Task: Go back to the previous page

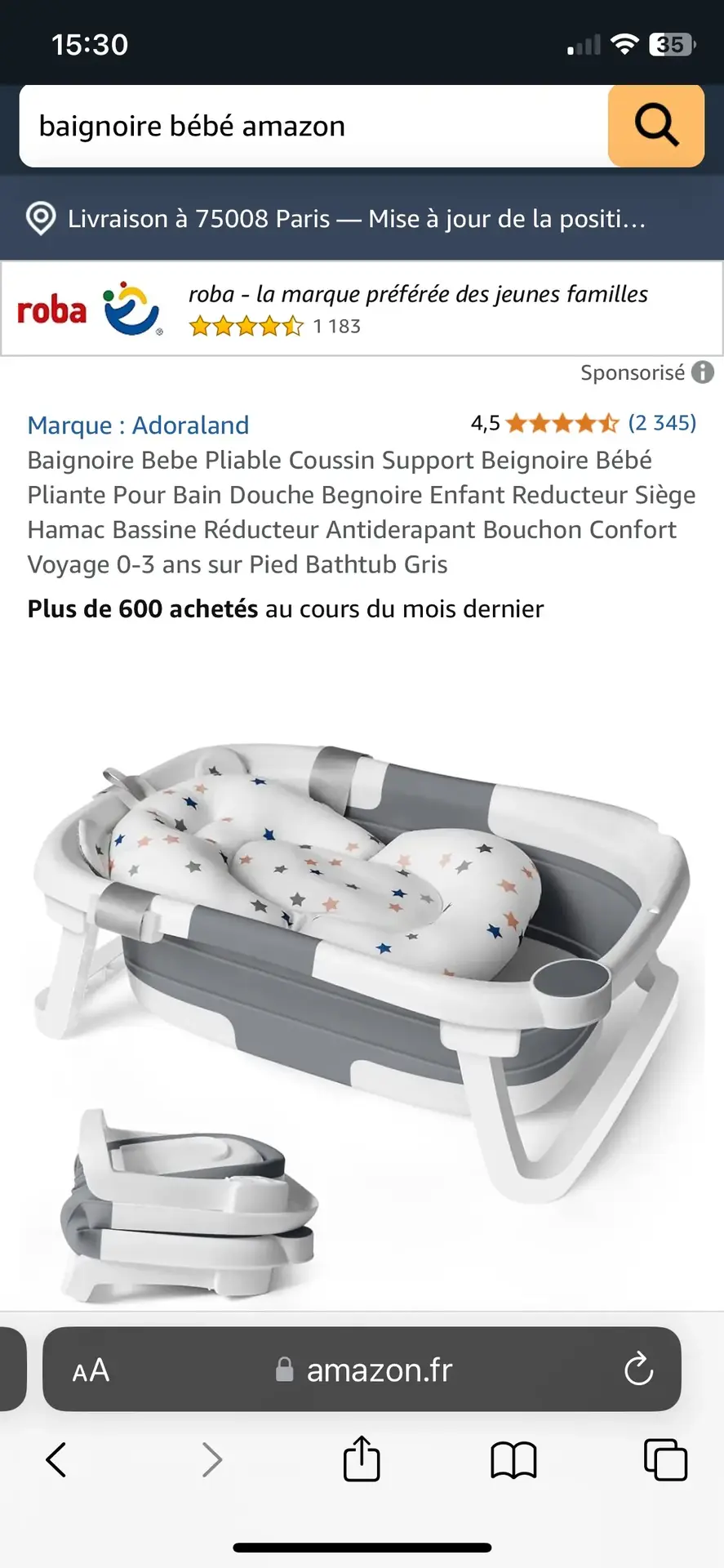Action: (56, 1459)
